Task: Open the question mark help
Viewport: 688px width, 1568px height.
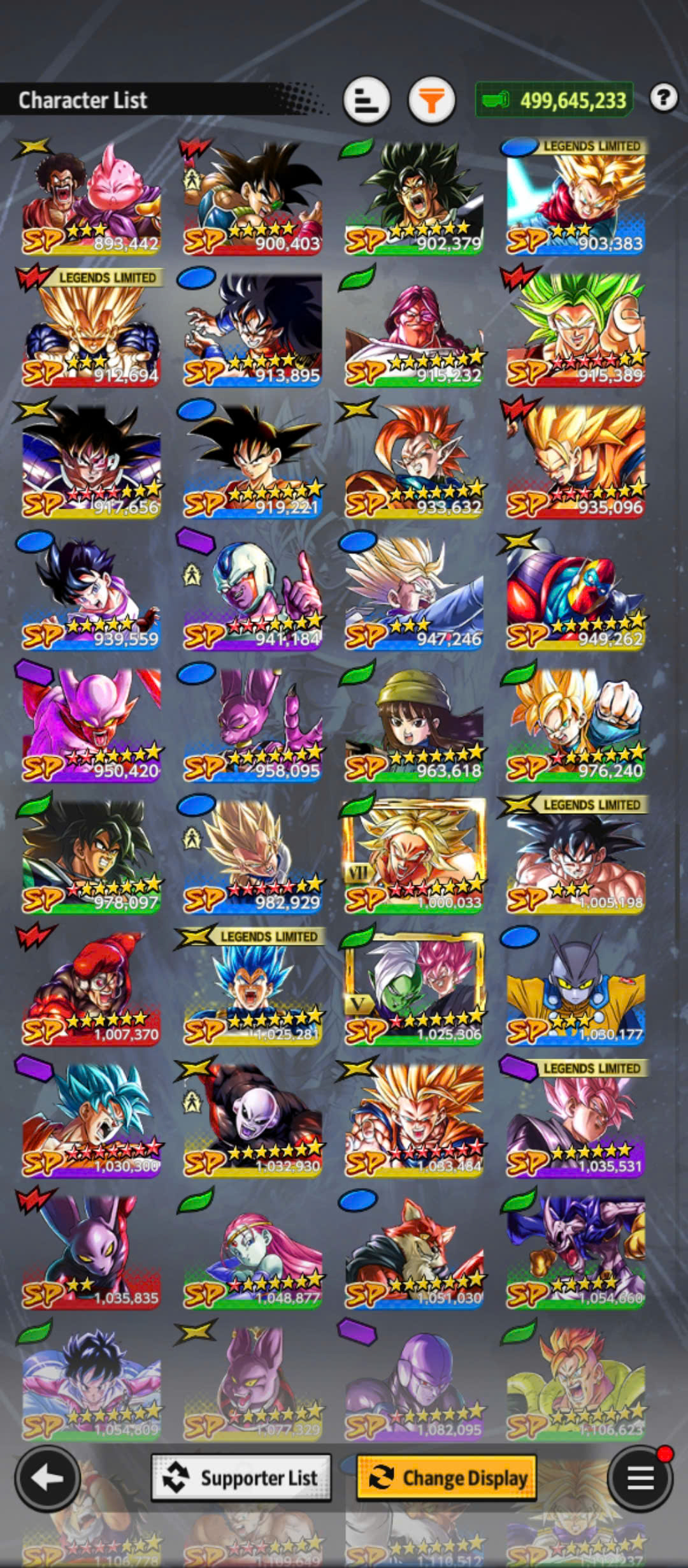Action: [x=663, y=98]
